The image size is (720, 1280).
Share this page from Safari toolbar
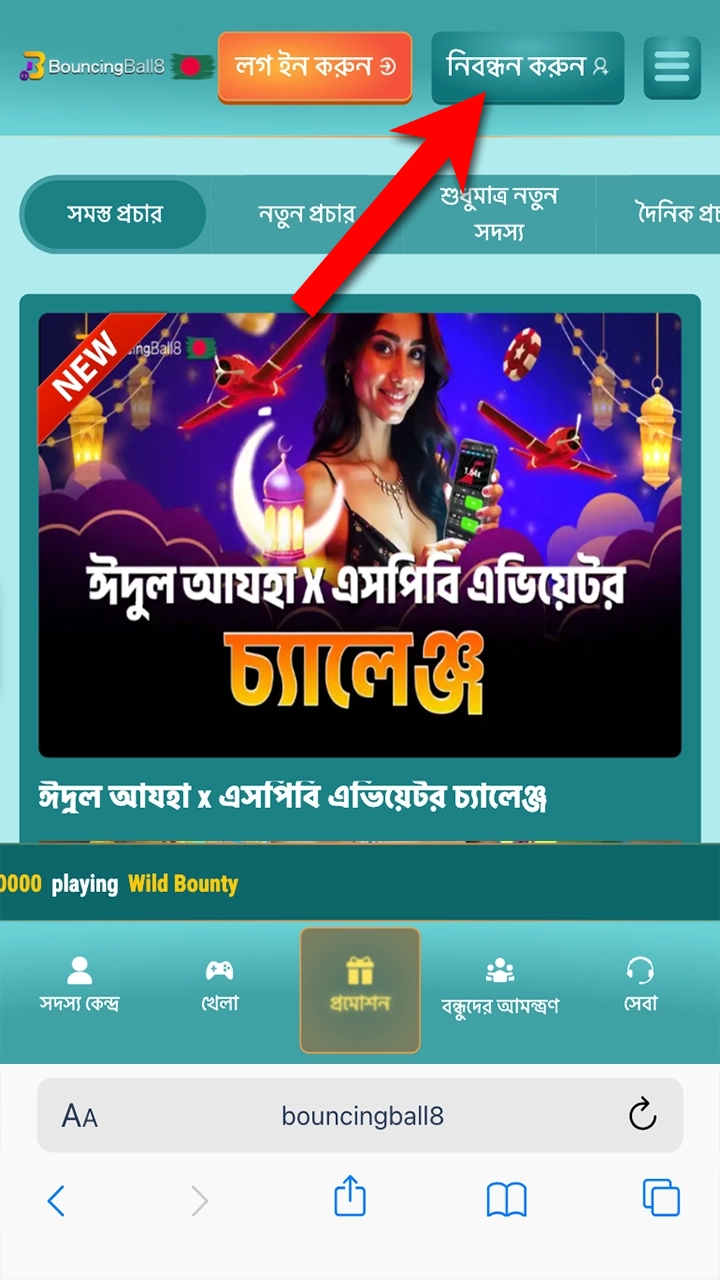[x=349, y=1198]
